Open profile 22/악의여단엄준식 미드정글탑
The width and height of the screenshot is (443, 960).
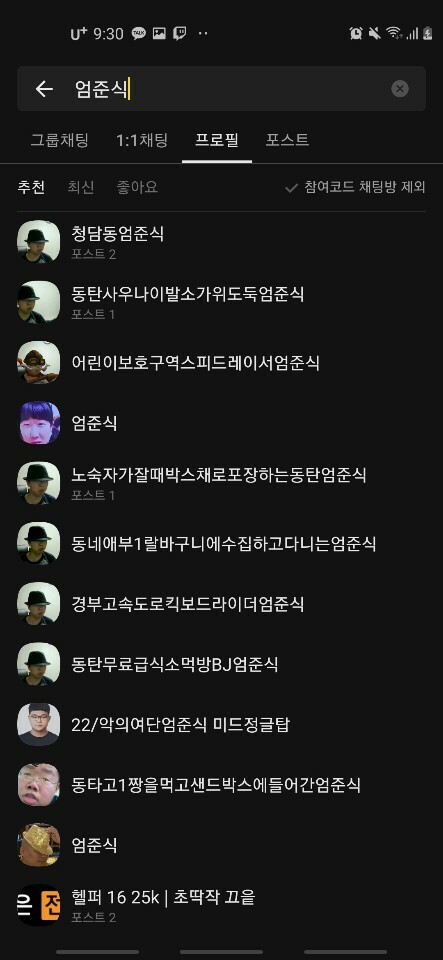[x=222, y=724]
